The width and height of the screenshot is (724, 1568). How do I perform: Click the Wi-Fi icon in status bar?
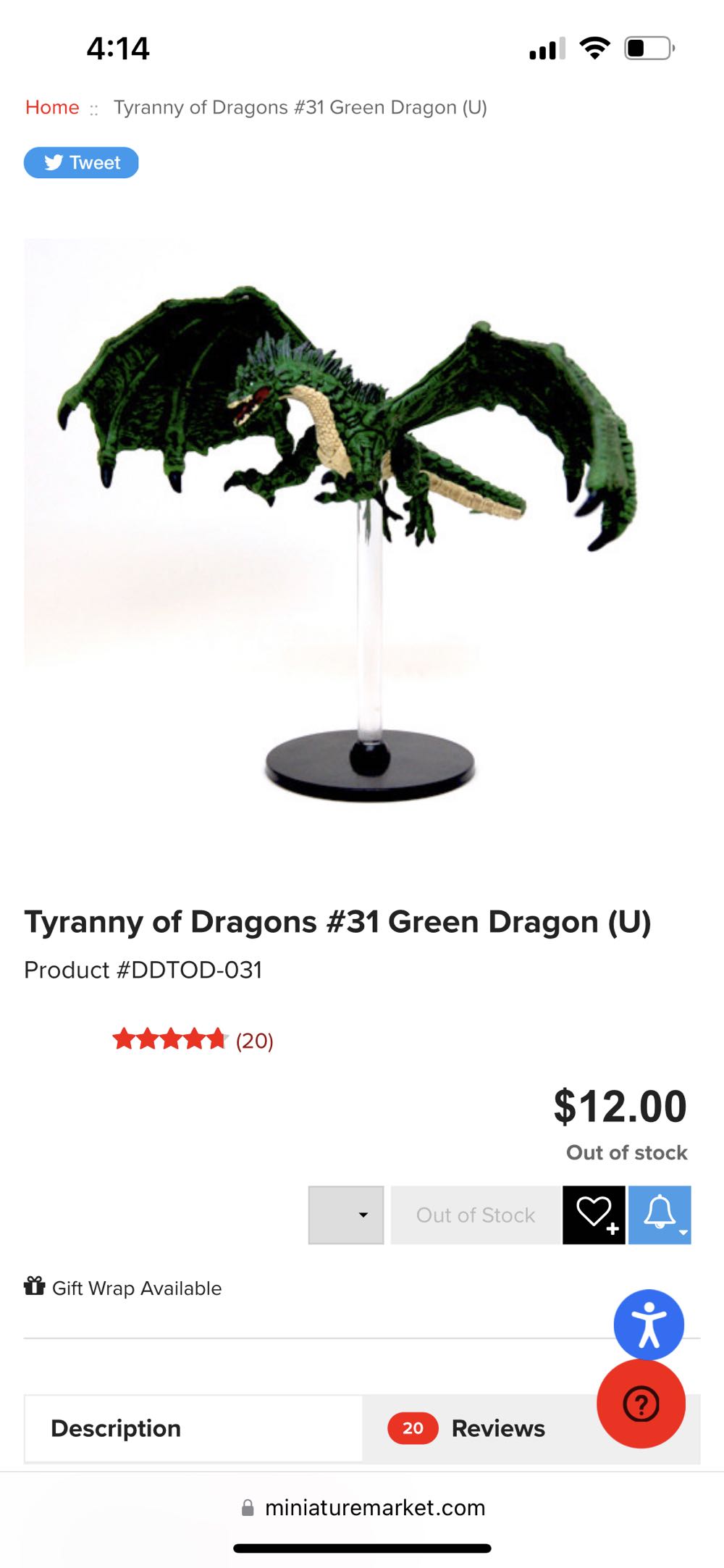click(x=593, y=49)
